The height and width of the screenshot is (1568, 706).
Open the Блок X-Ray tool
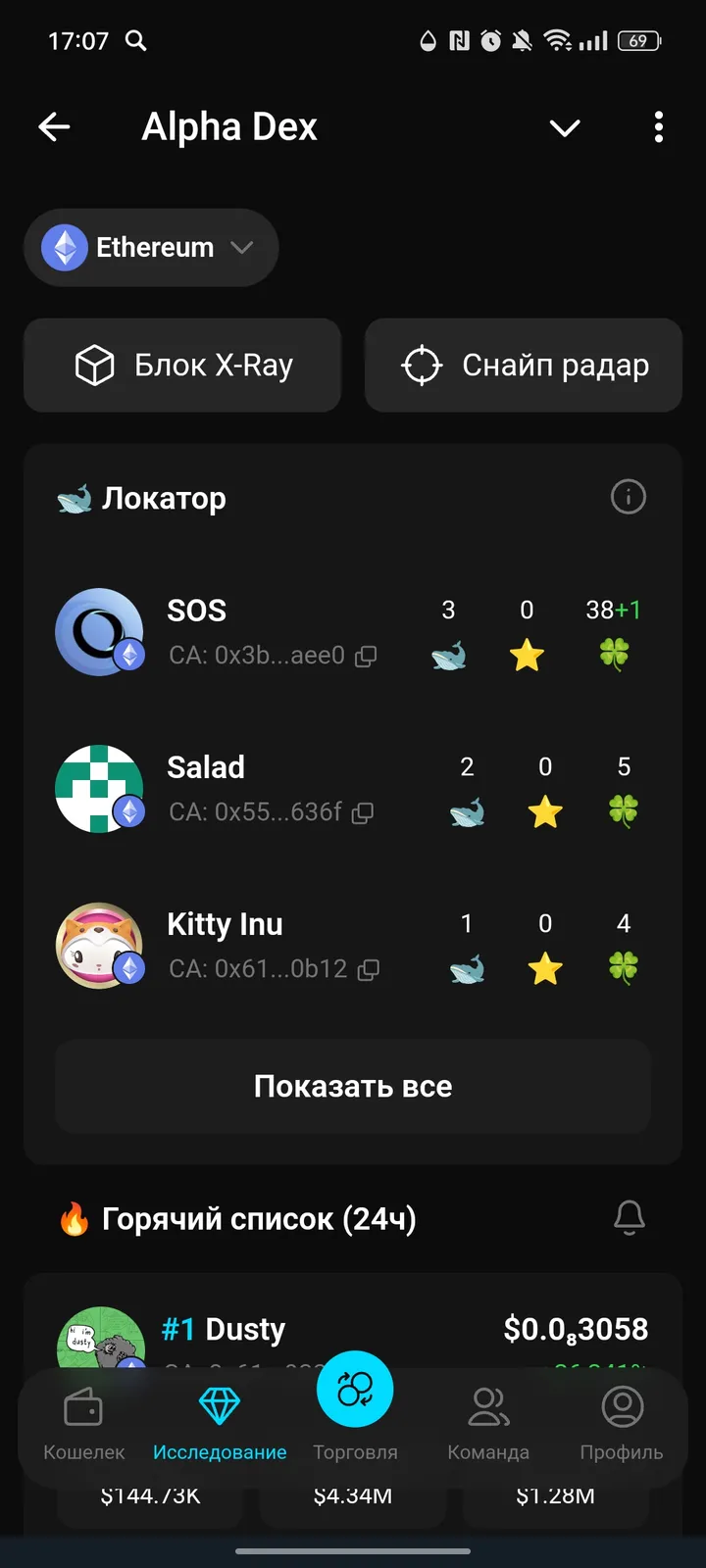tap(182, 365)
